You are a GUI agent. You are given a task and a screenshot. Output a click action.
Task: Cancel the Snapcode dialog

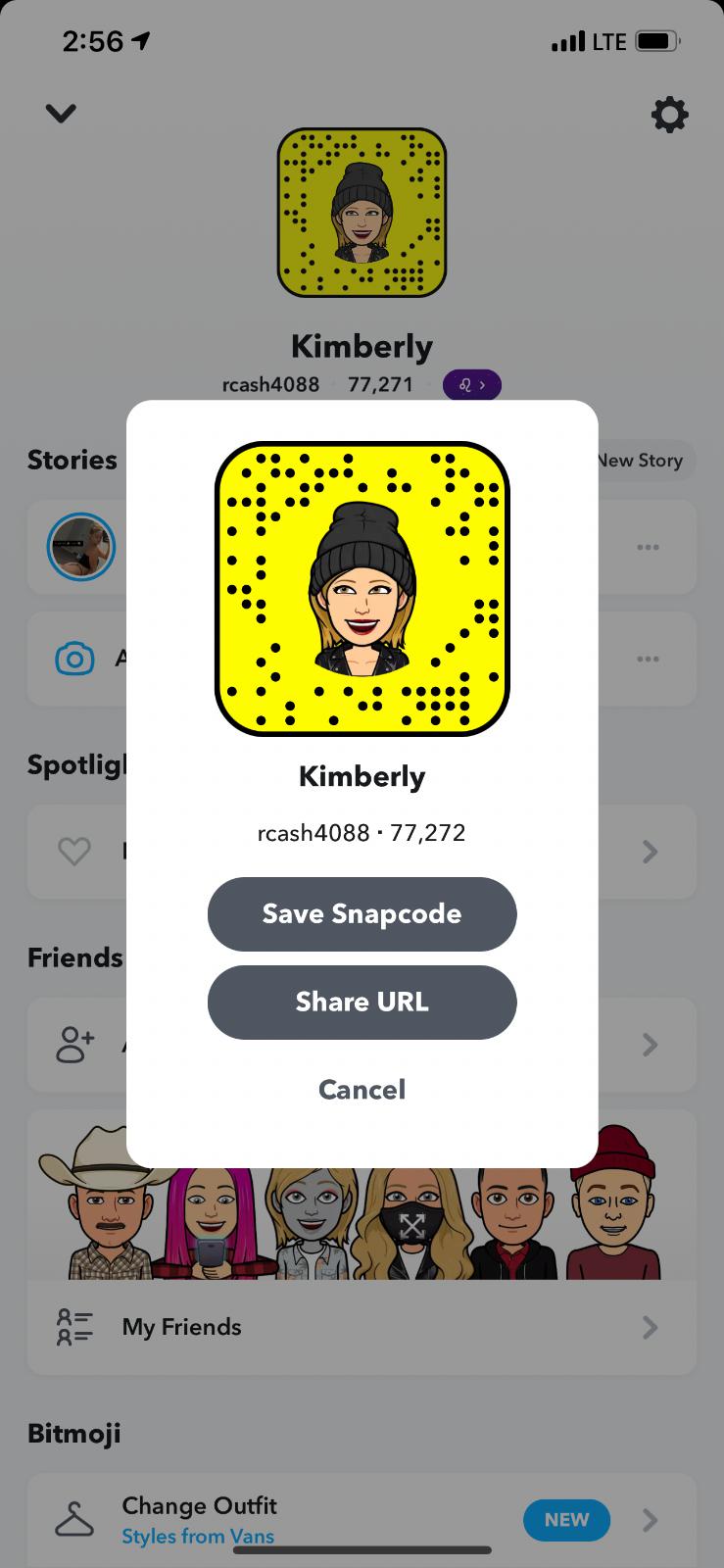click(x=362, y=1089)
